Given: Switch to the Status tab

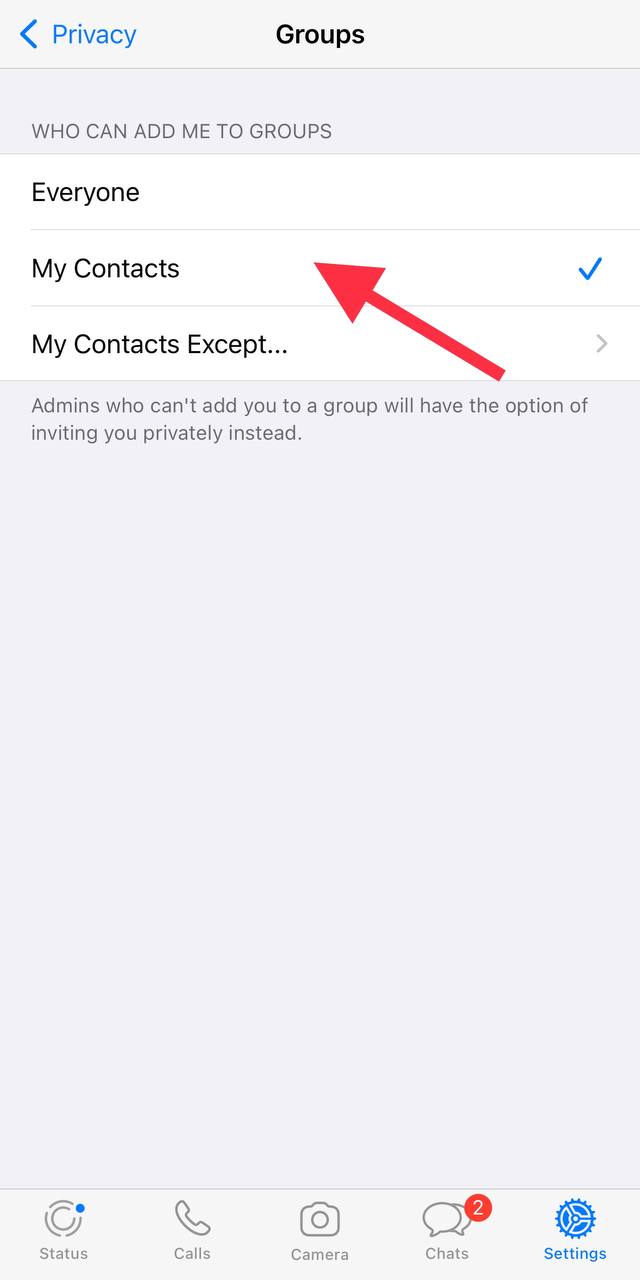Looking at the screenshot, I should point(64,1232).
